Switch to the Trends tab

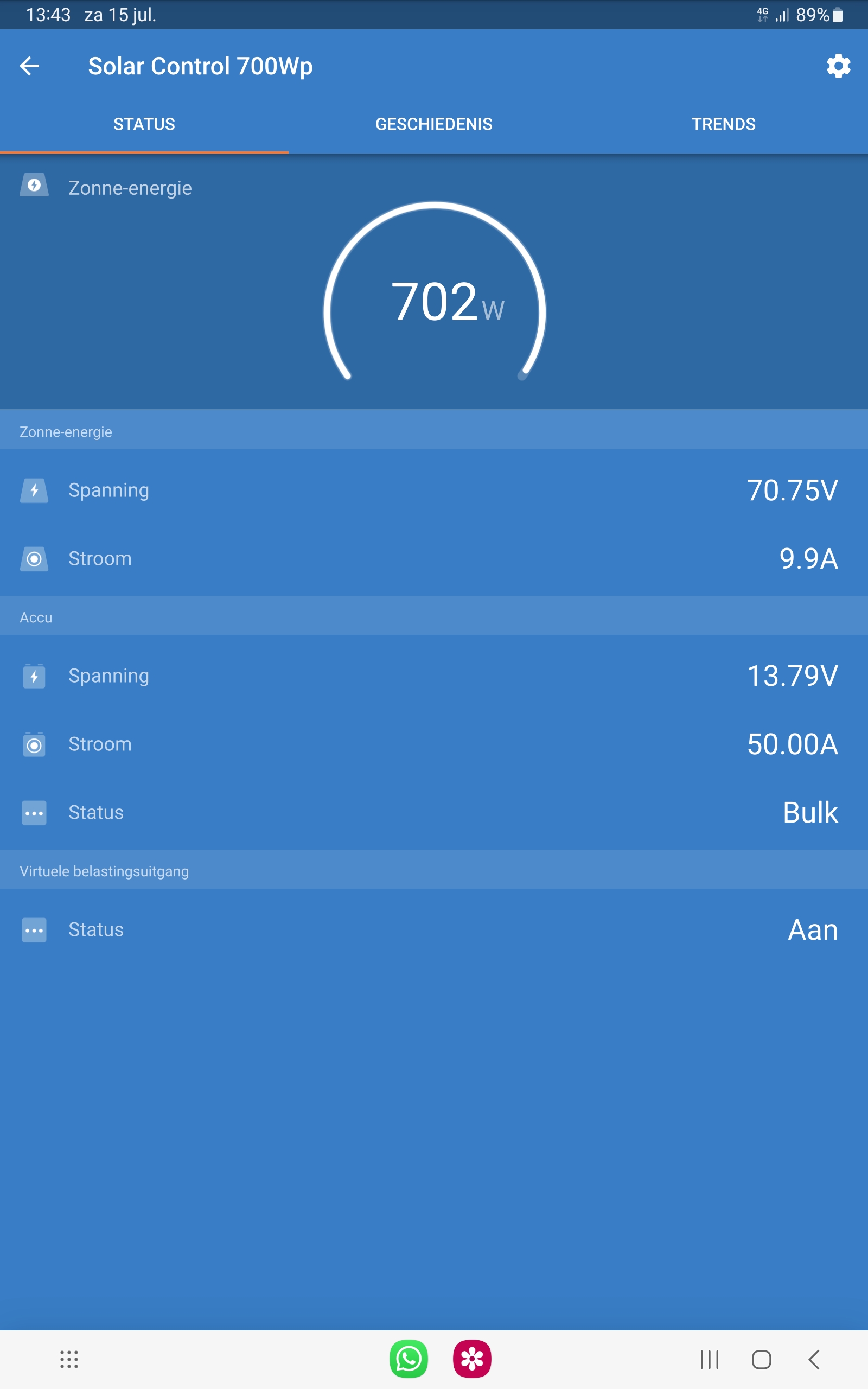click(723, 124)
